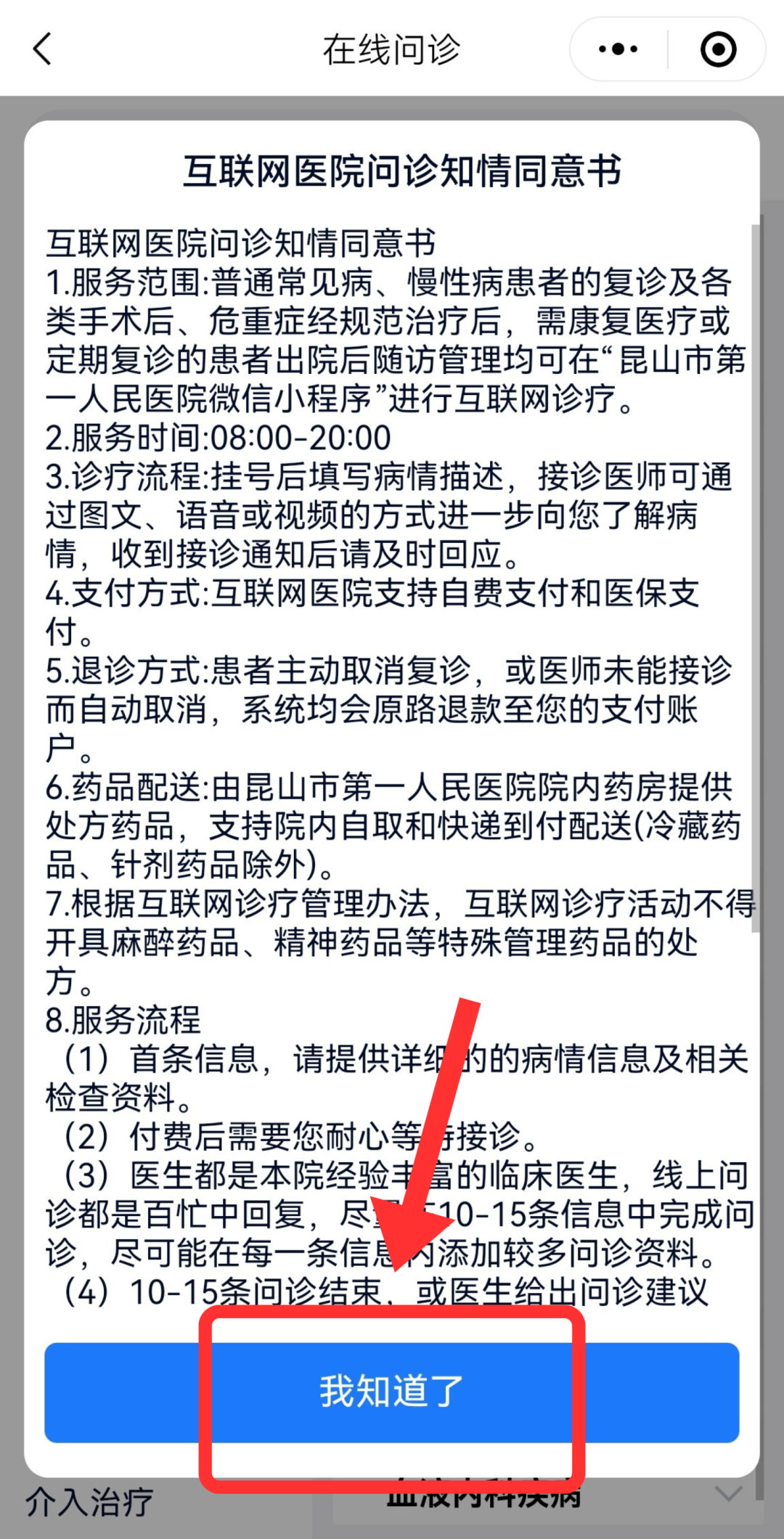Close the mini program via the circle icon

718,49
